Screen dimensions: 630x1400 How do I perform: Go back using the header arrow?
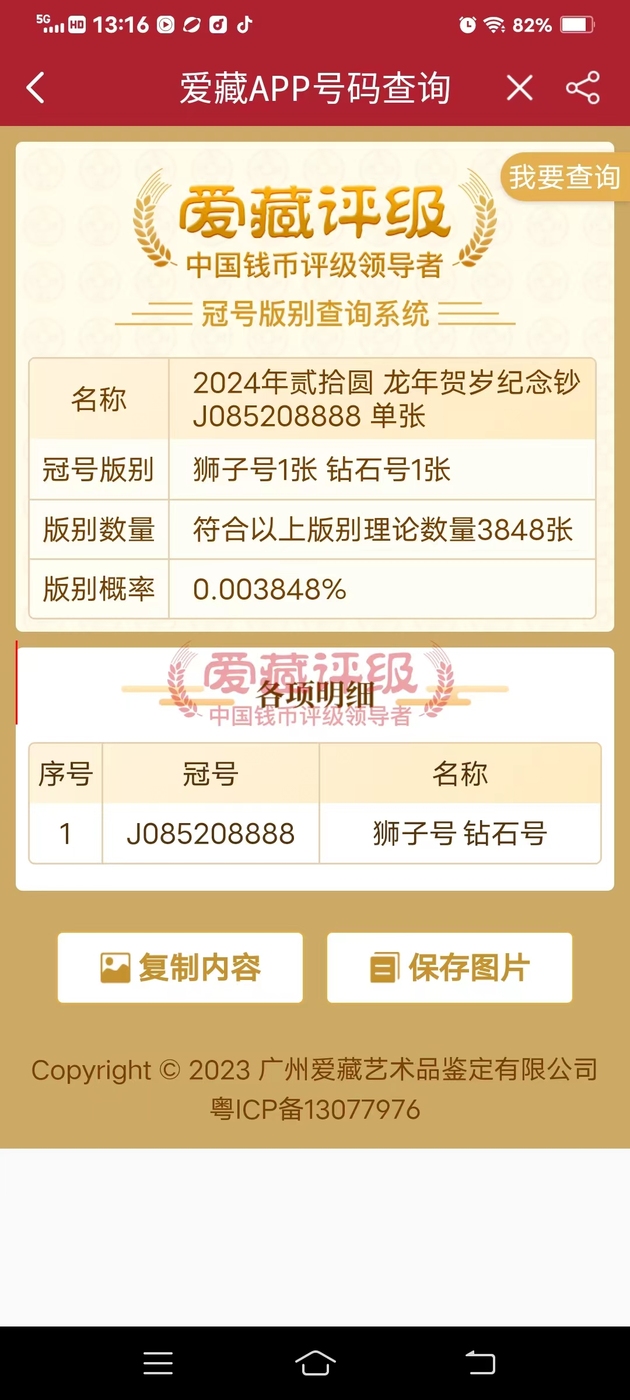click(x=36, y=88)
